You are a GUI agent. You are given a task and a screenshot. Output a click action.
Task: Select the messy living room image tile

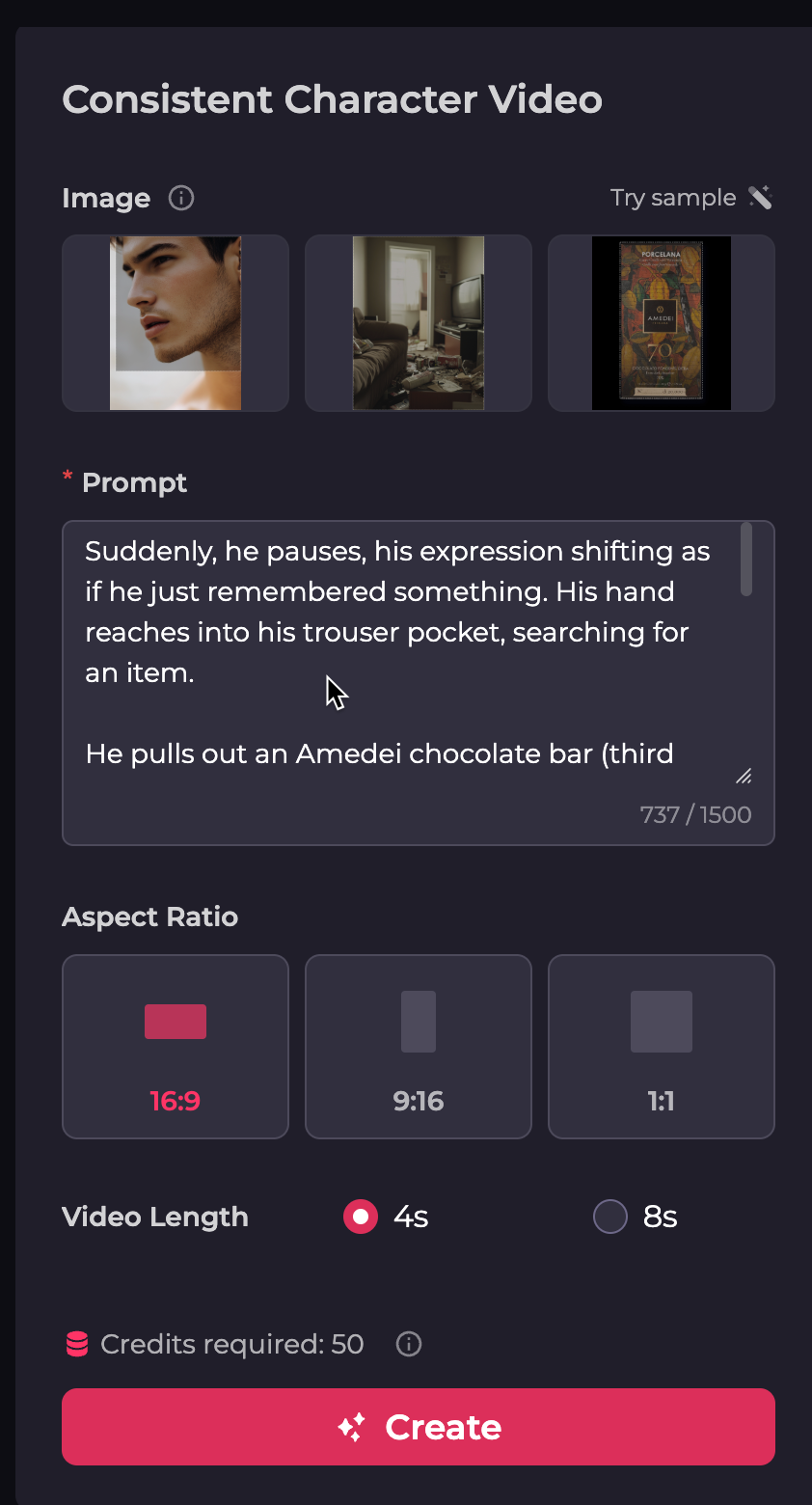coord(419,323)
